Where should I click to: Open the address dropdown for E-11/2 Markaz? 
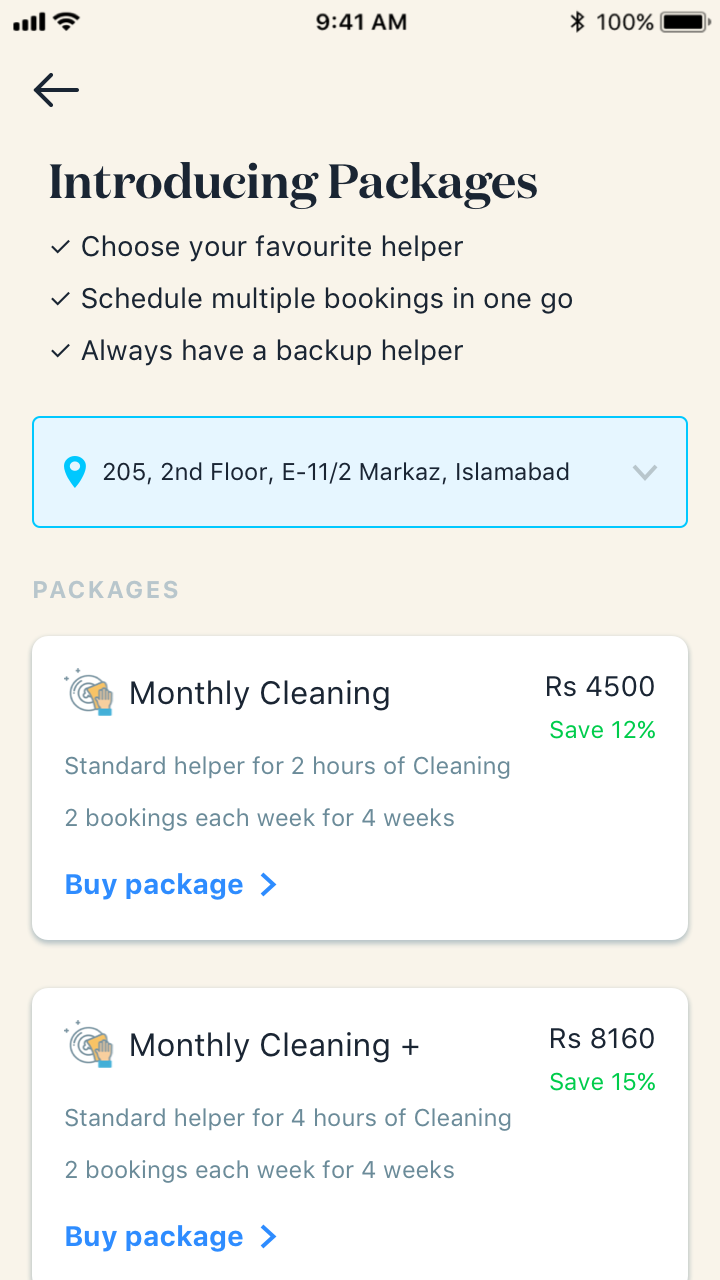click(x=360, y=472)
